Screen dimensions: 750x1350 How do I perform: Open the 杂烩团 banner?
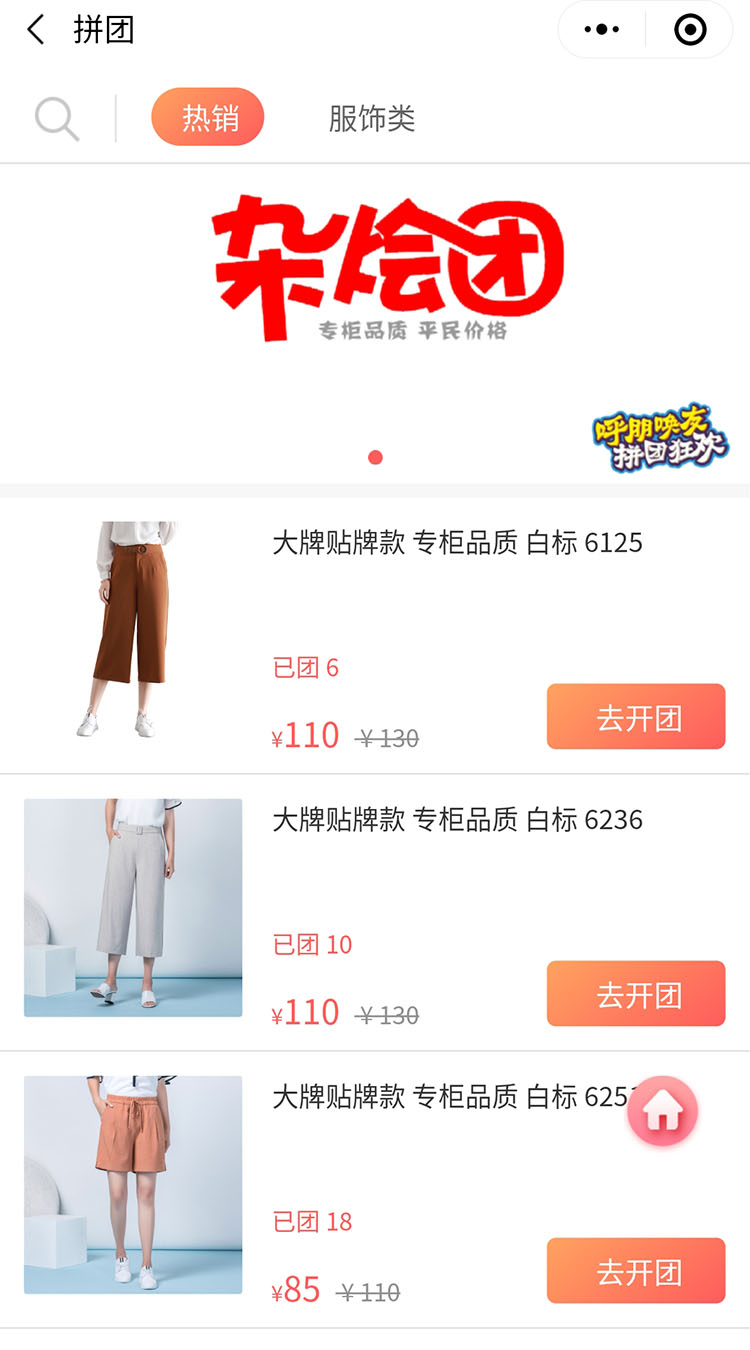pyautogui.click(x=375, y=324)
